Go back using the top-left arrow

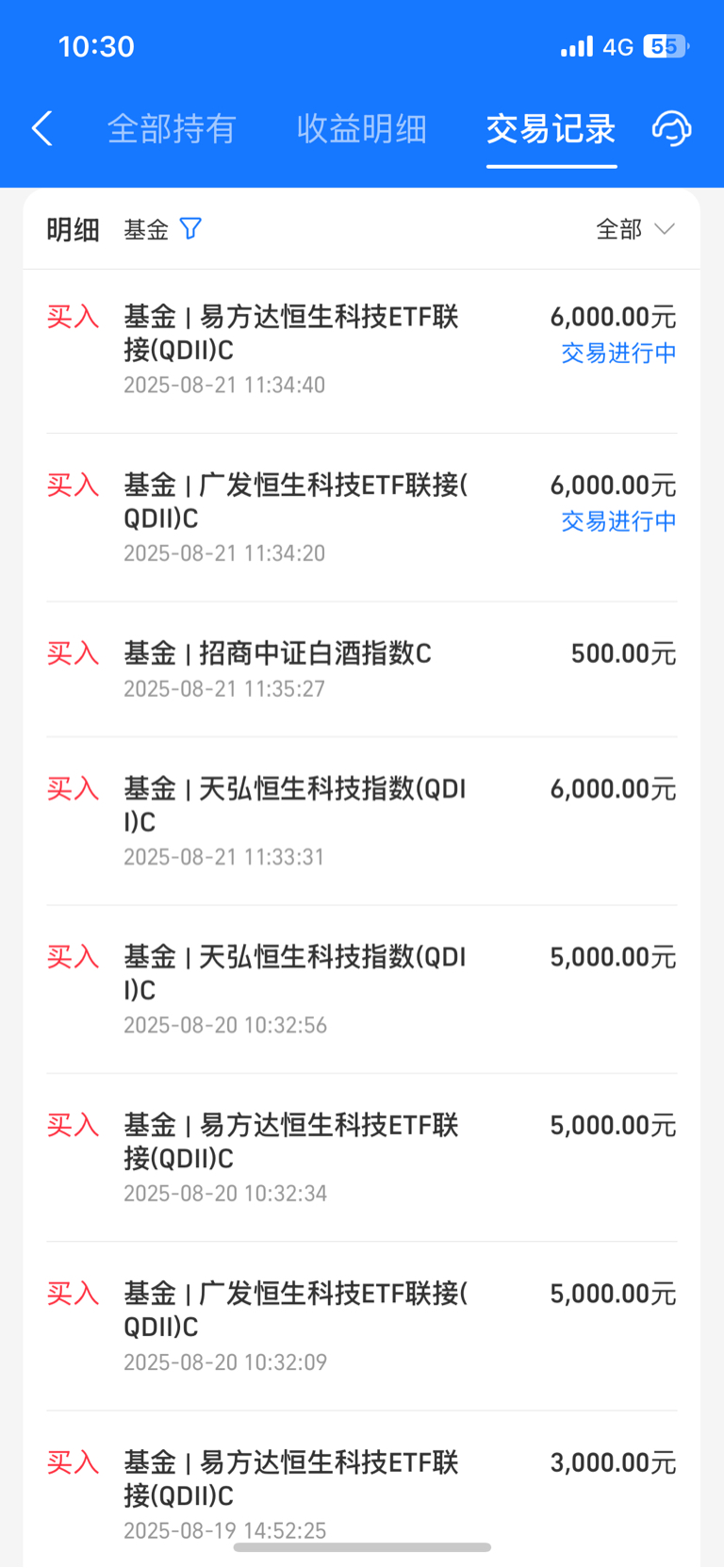point(41,128)
